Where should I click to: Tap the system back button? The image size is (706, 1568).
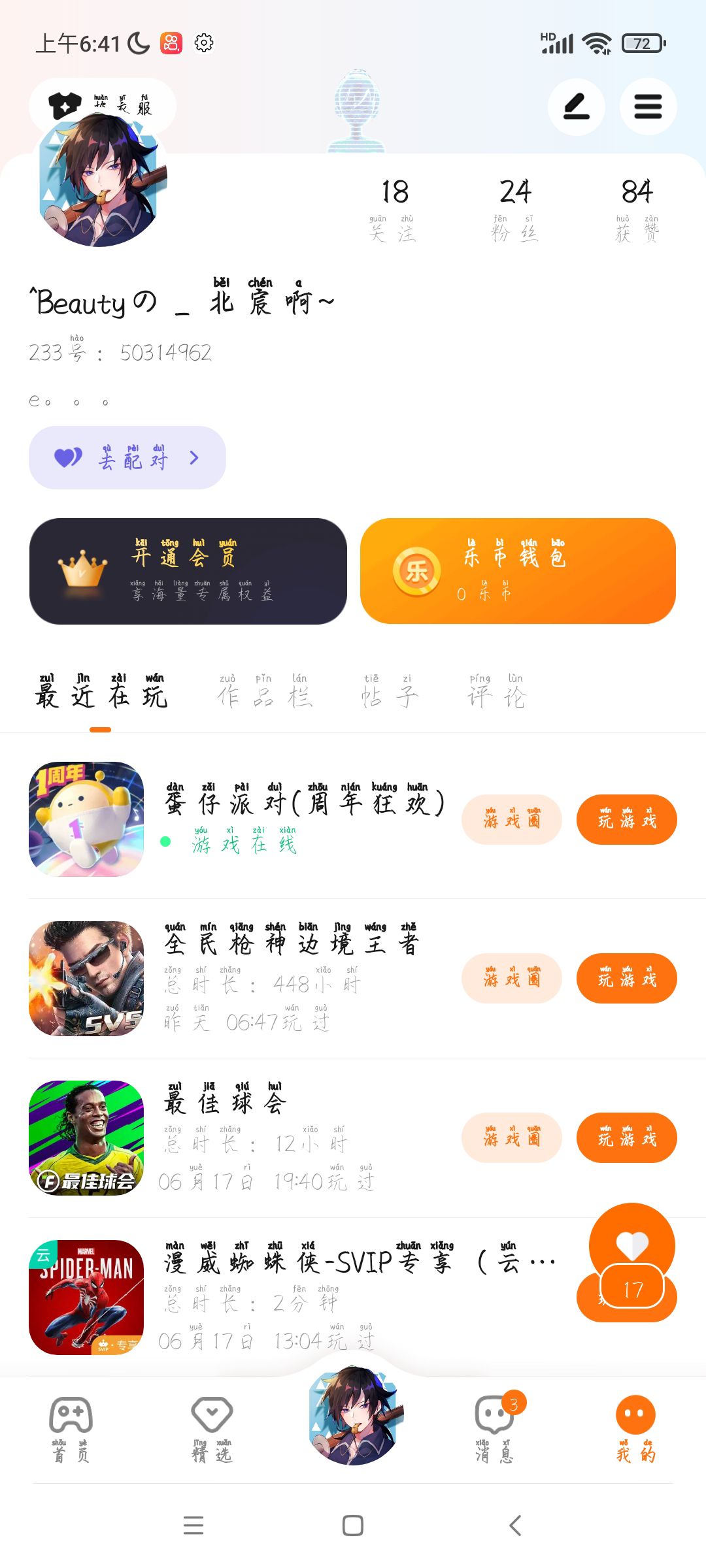click(x=515, y=1526)
